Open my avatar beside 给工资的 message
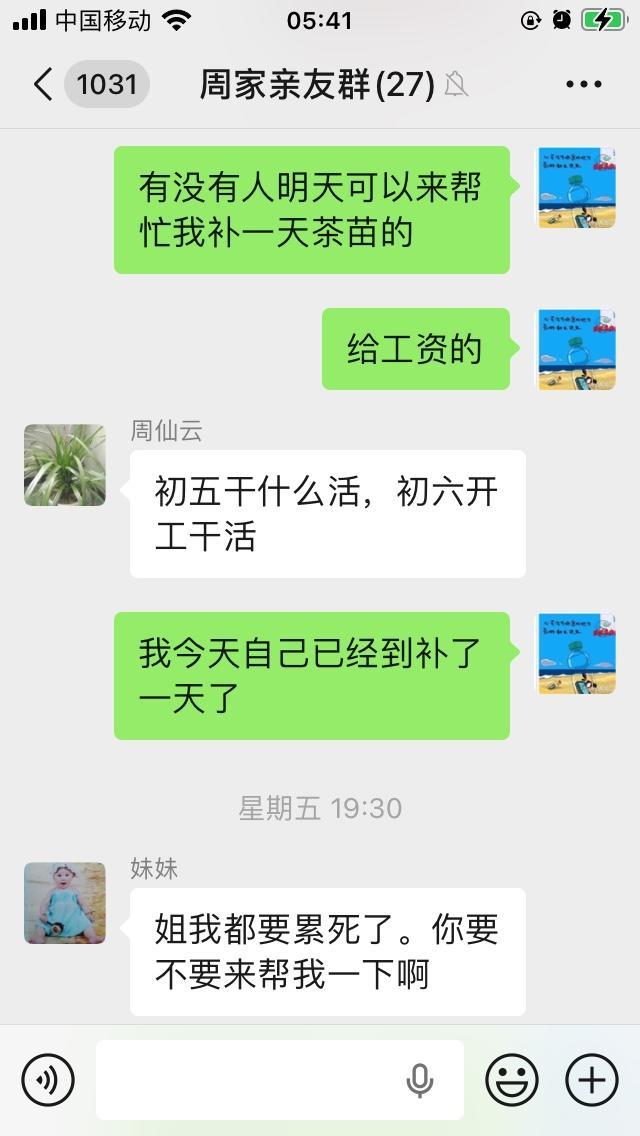 [x=576, y=349]
